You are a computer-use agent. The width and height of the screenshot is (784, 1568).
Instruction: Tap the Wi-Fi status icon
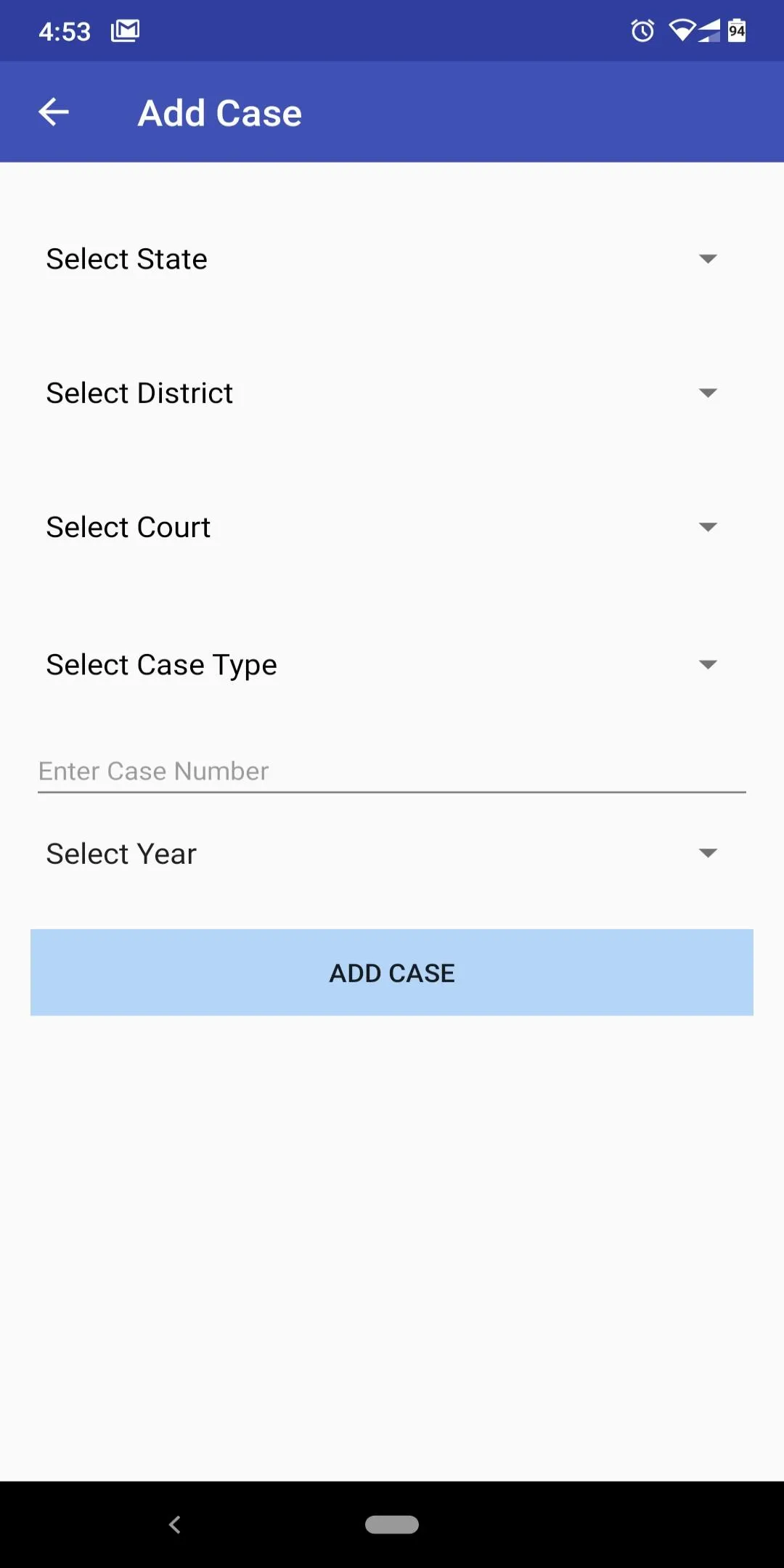(681, 30)
